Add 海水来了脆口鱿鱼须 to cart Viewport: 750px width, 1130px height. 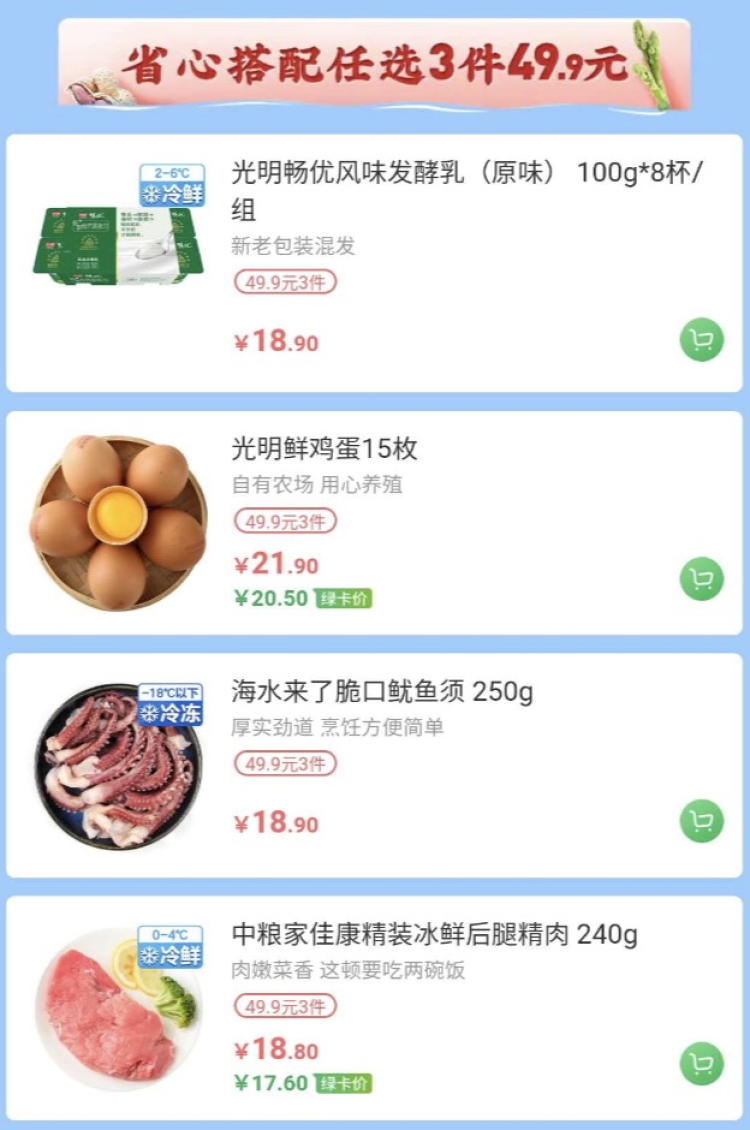[702, 821]
